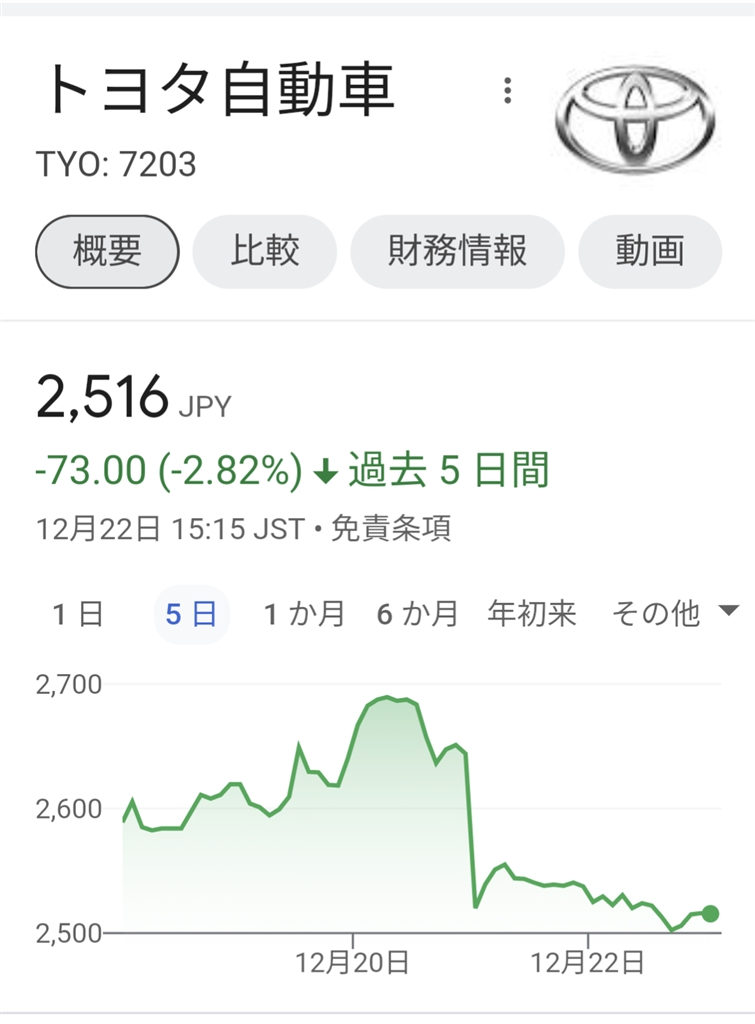Change chart to 6か月 range
Viewport: 755px width, 1024px height.
417,614
